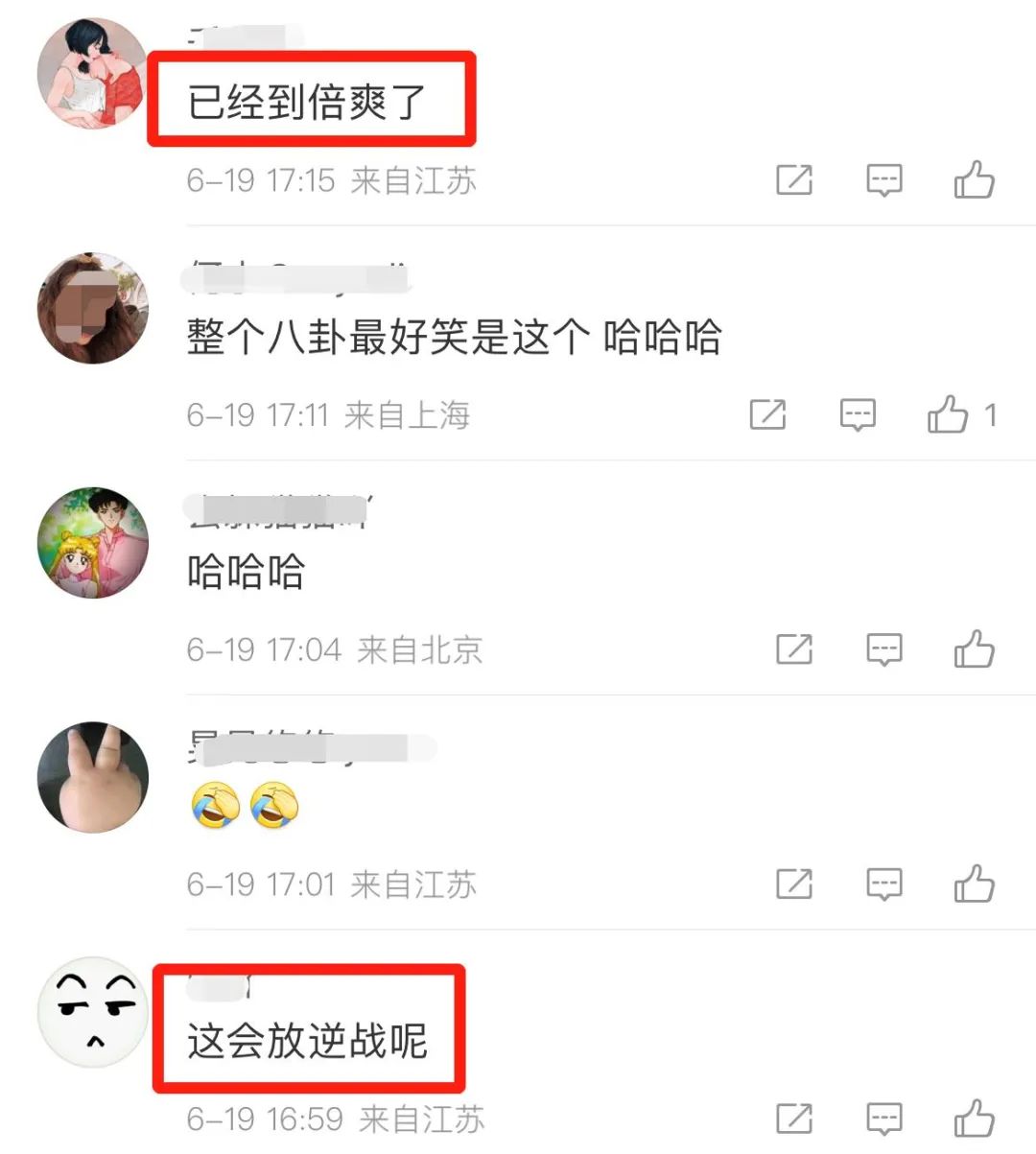
Task: Reply to the "哈哈哈" comment from 北京
Action: click(x=883, y=649)
